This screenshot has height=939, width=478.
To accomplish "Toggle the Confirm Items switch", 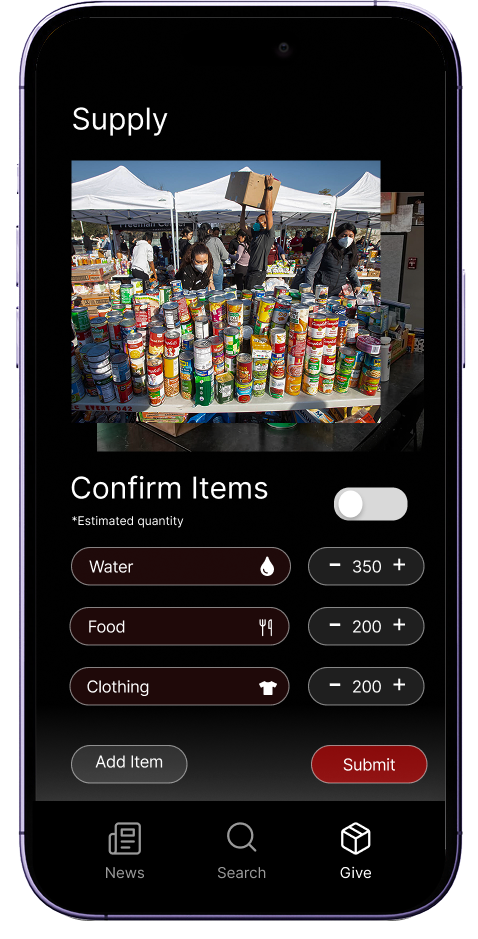I will [370, 504].
